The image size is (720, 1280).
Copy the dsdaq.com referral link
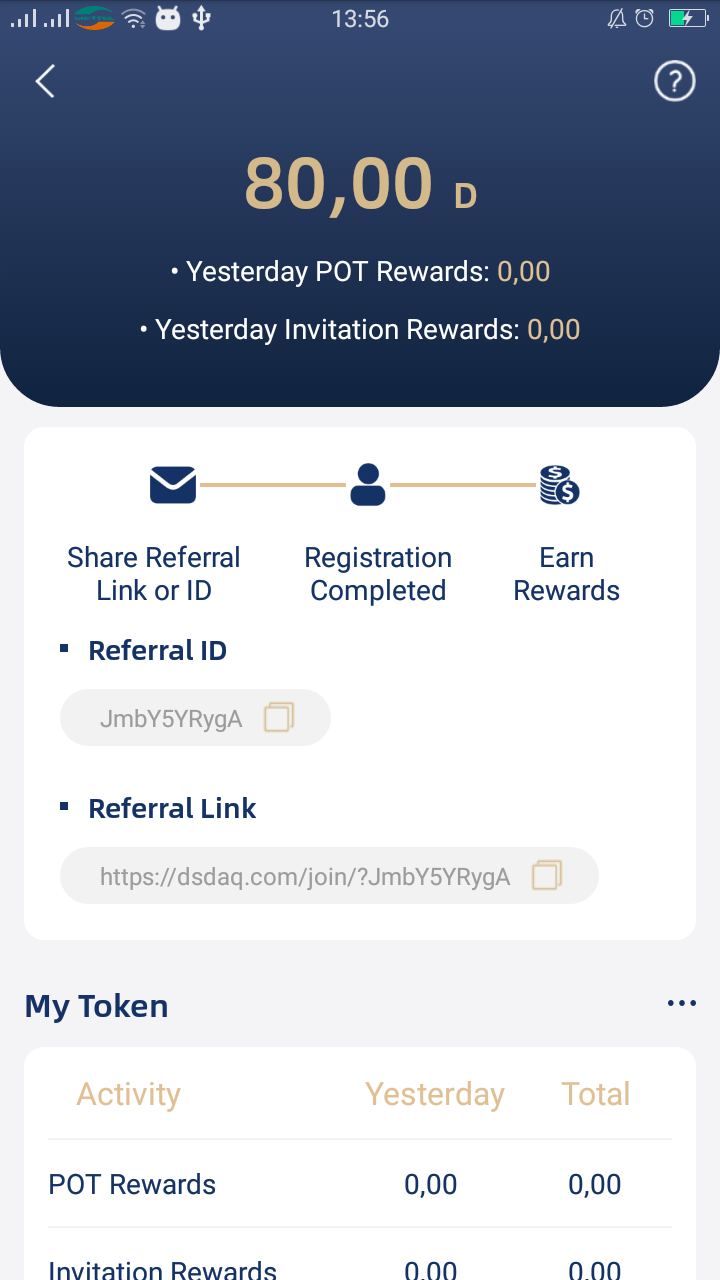(546, 876)
